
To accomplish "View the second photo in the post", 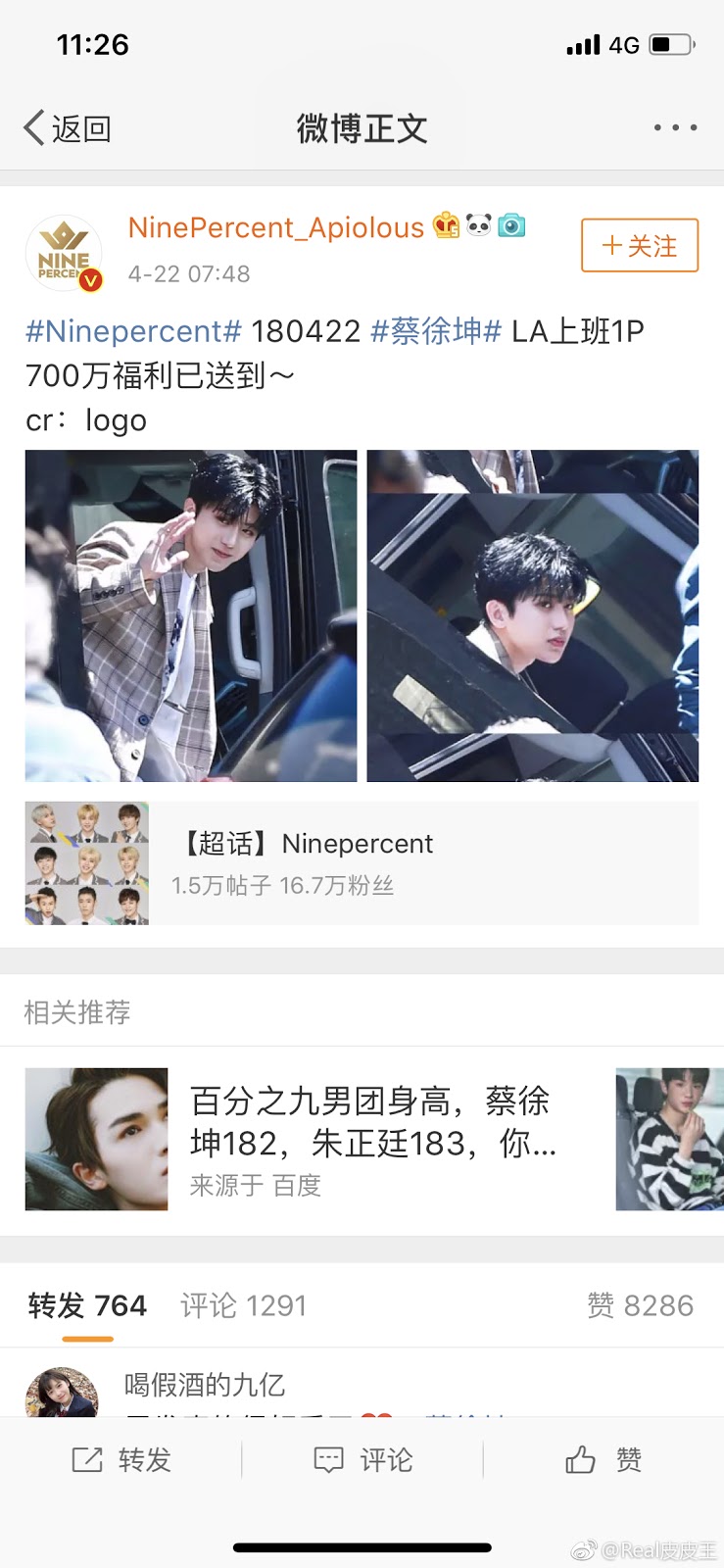I will 532,615.
